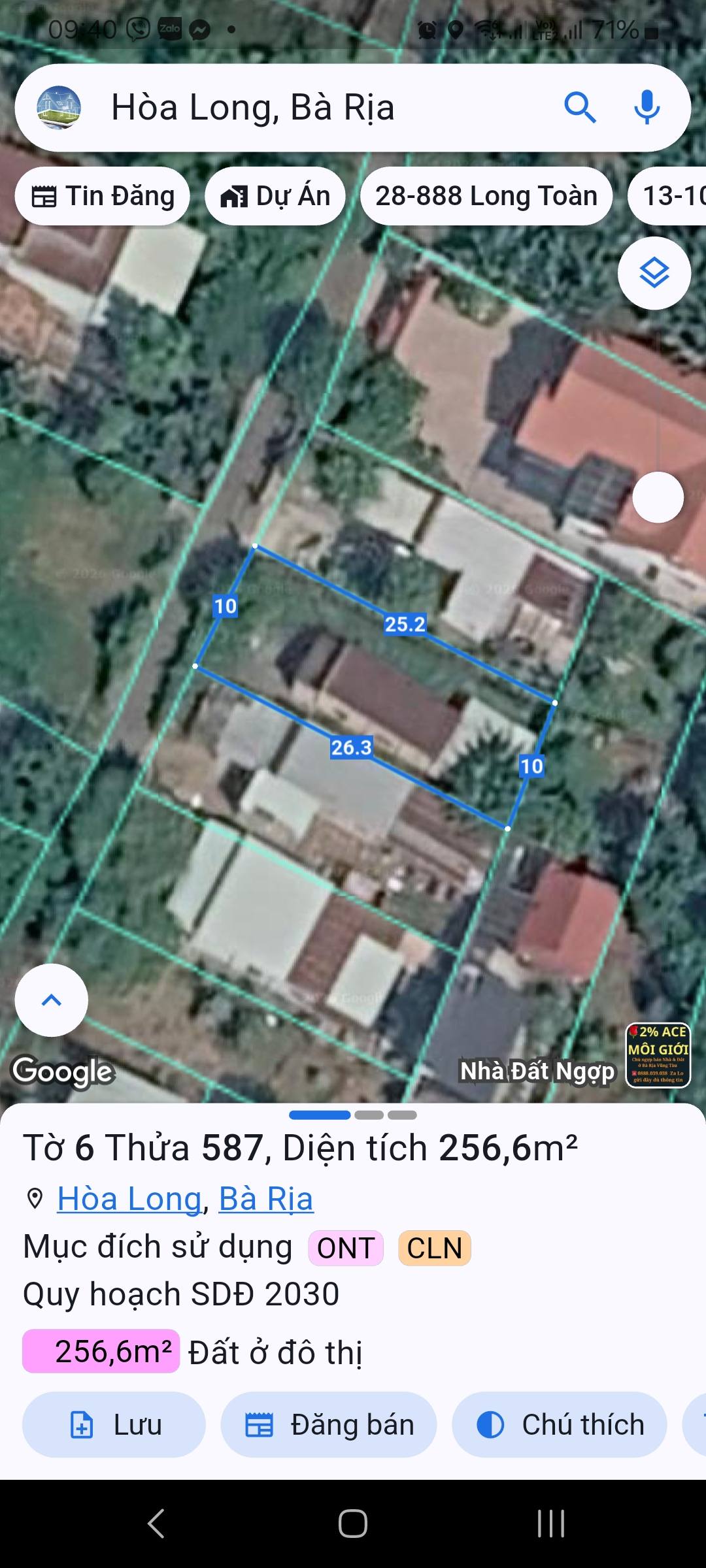Tap the Lưu save icon
The height and width of the screenshot is (1568, 706).
tap(81, 1424)
